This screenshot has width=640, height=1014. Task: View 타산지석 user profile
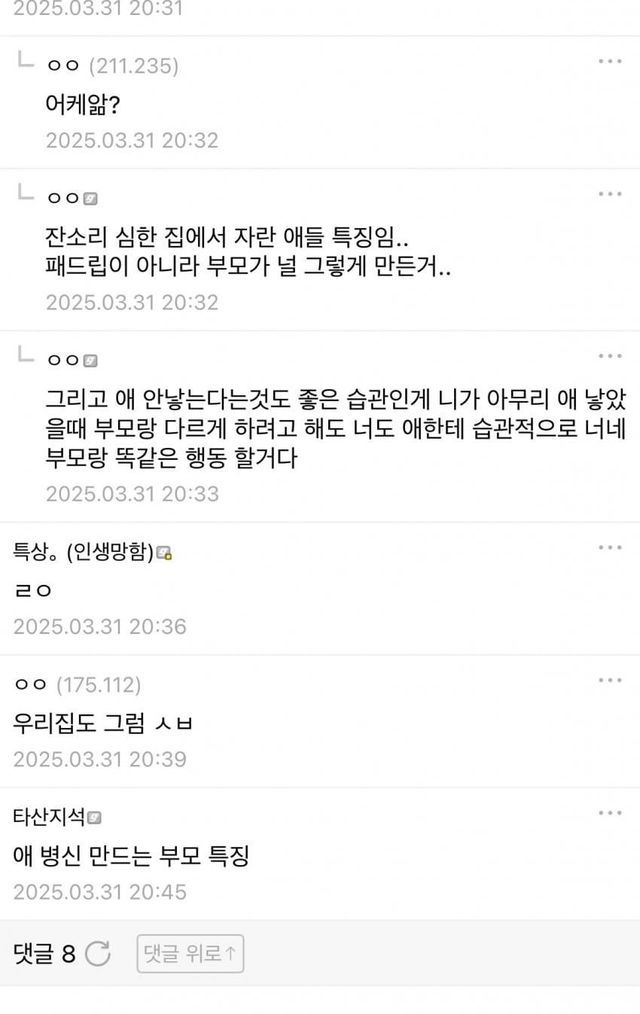[x=50, y=817]
